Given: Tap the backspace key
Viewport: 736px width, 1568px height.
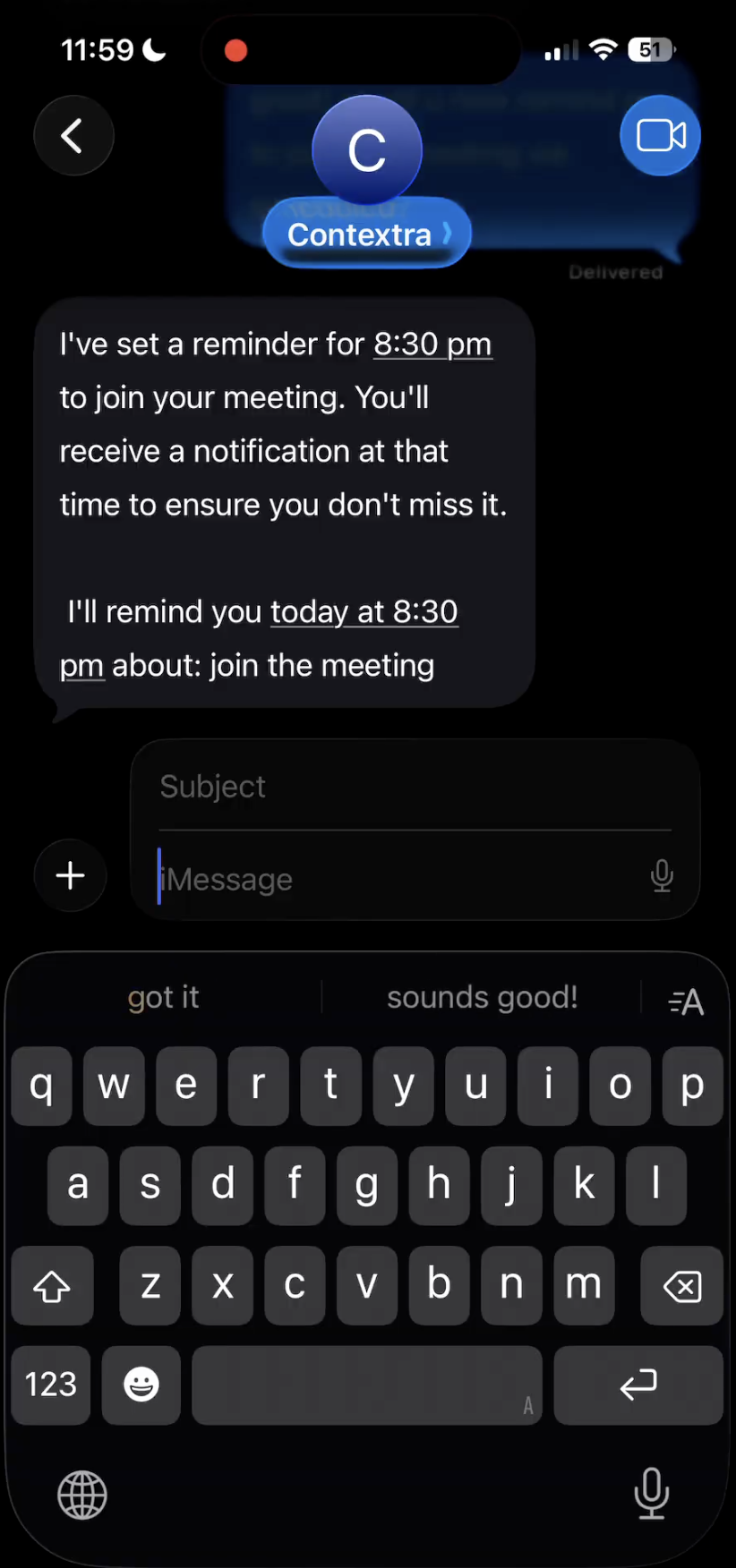Looking at the screenshot, I should [x=680, y=1286].
